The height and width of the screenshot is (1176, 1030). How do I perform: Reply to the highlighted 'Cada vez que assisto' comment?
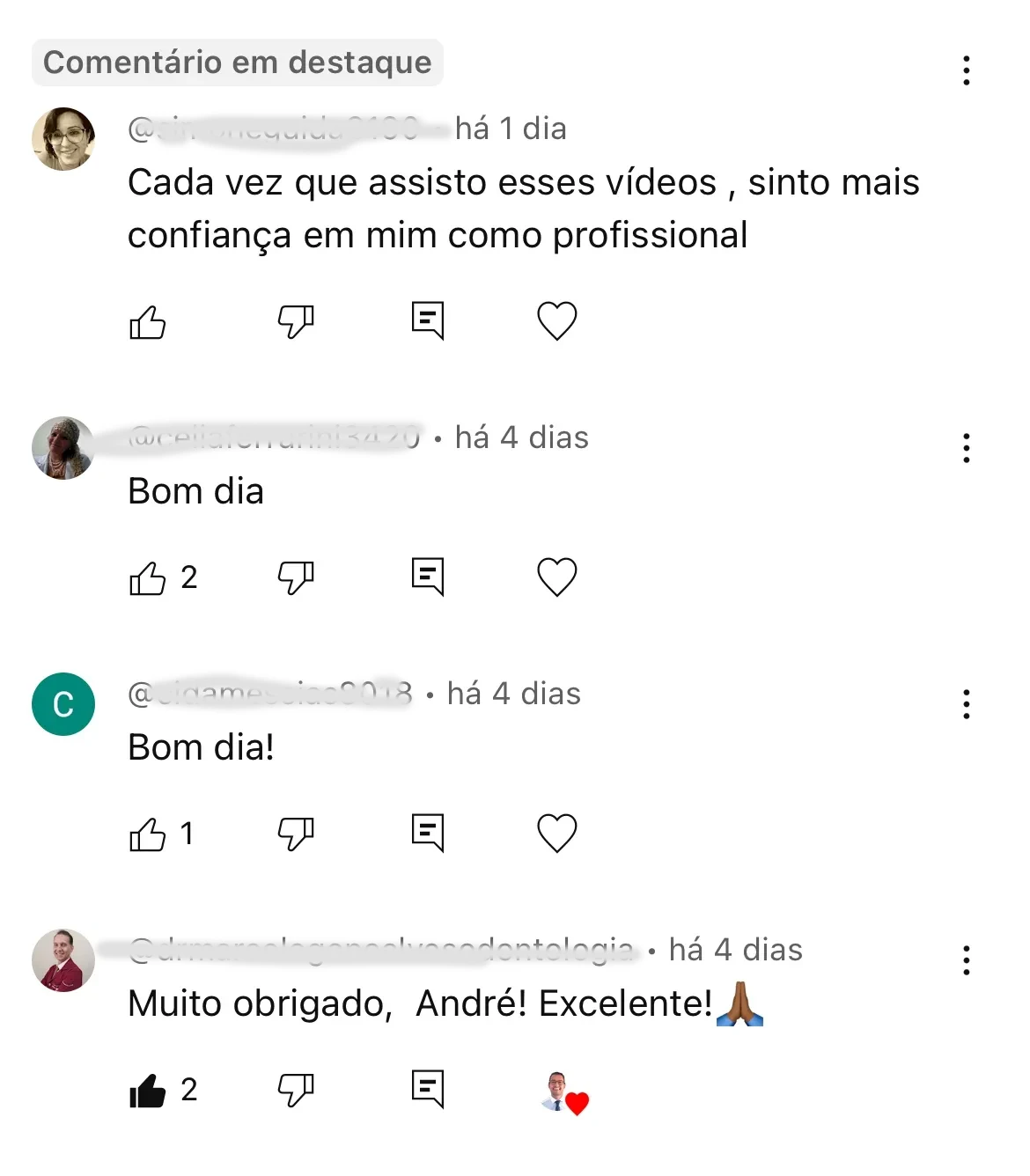coord(428,321)
